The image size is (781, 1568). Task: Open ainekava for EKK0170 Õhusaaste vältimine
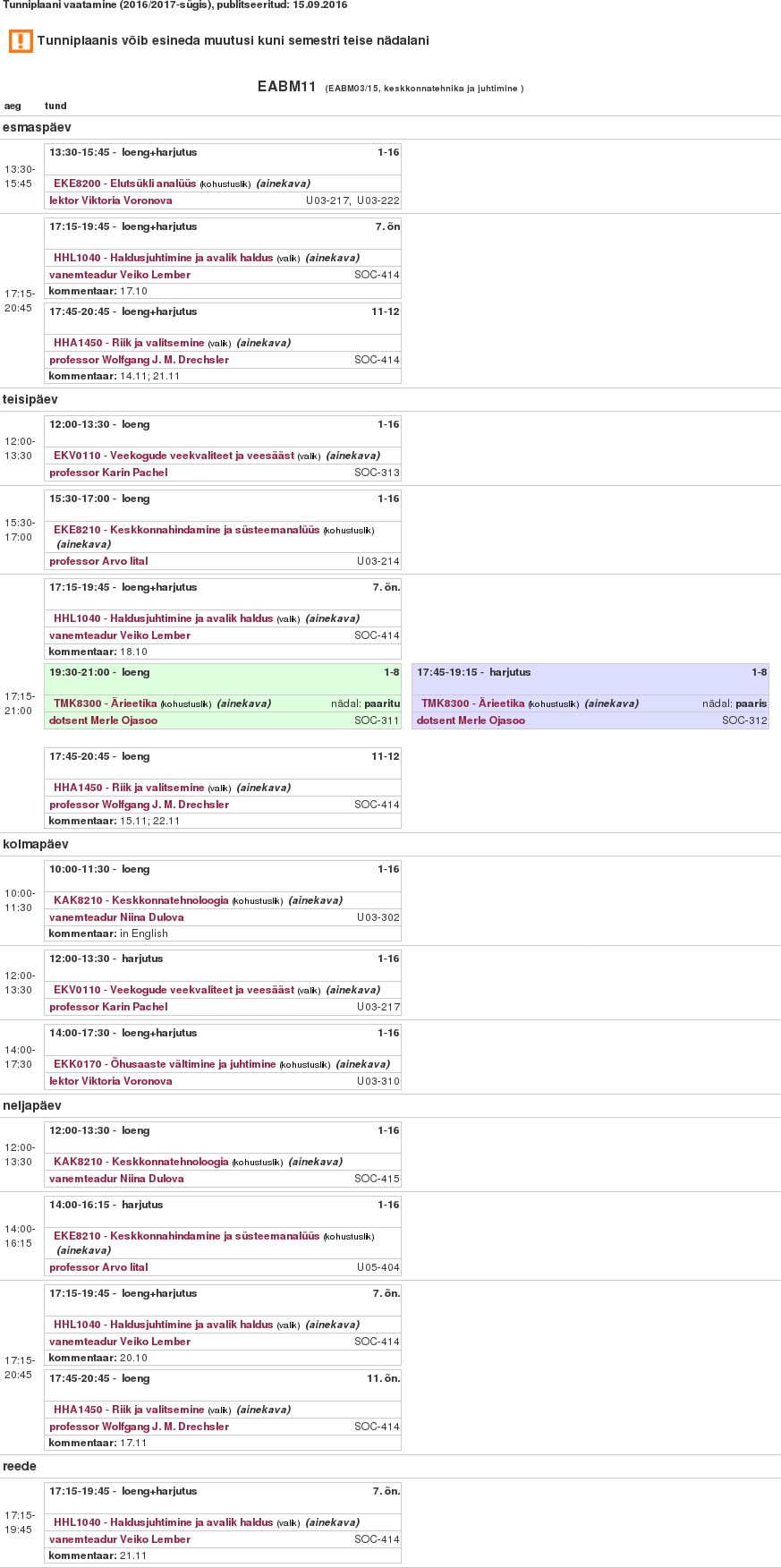(362, 1064)
